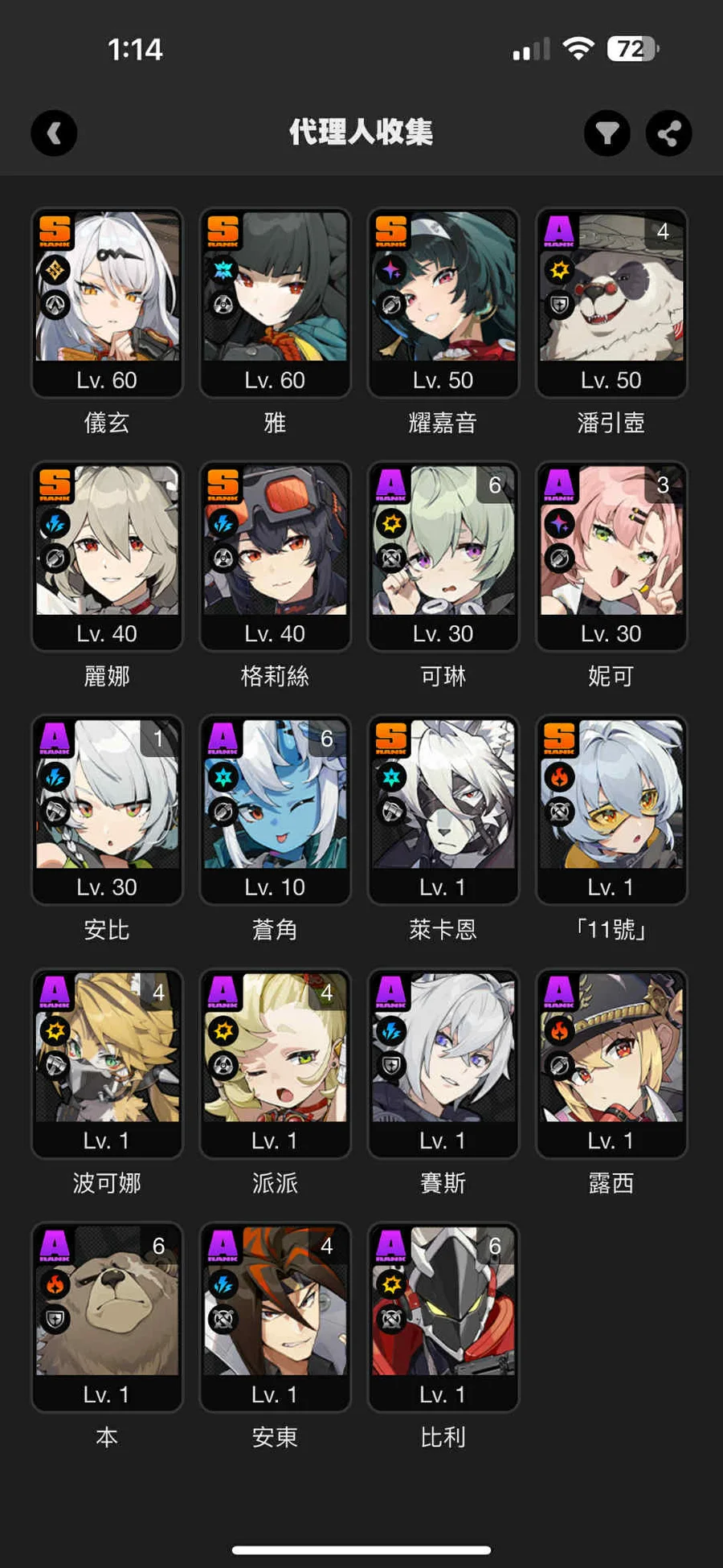Open agent card 麗娜

coord(107,555)
